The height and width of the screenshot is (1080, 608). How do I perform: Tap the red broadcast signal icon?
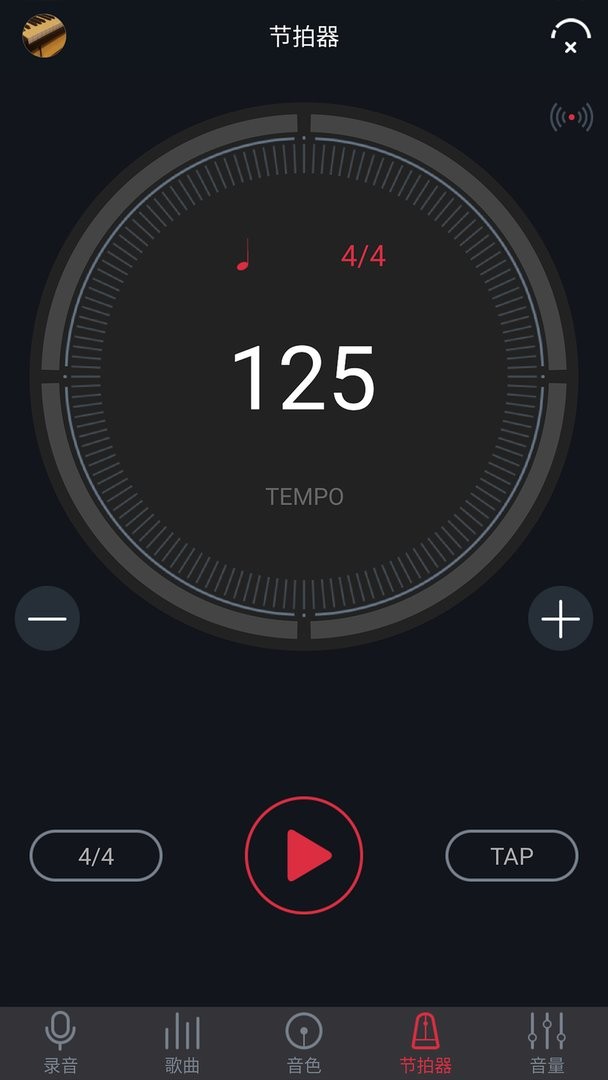click(x=571, y=117)
